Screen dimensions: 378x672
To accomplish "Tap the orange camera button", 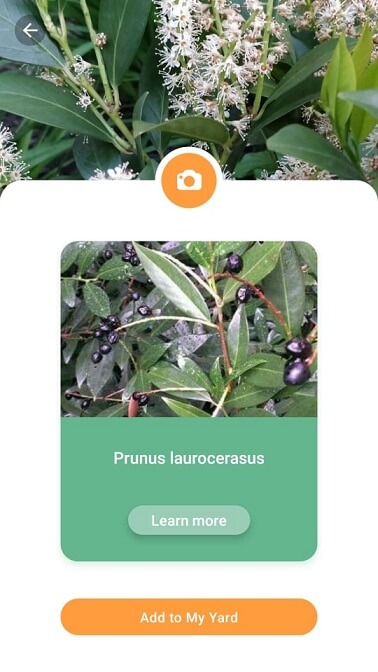I will [189, 180].
